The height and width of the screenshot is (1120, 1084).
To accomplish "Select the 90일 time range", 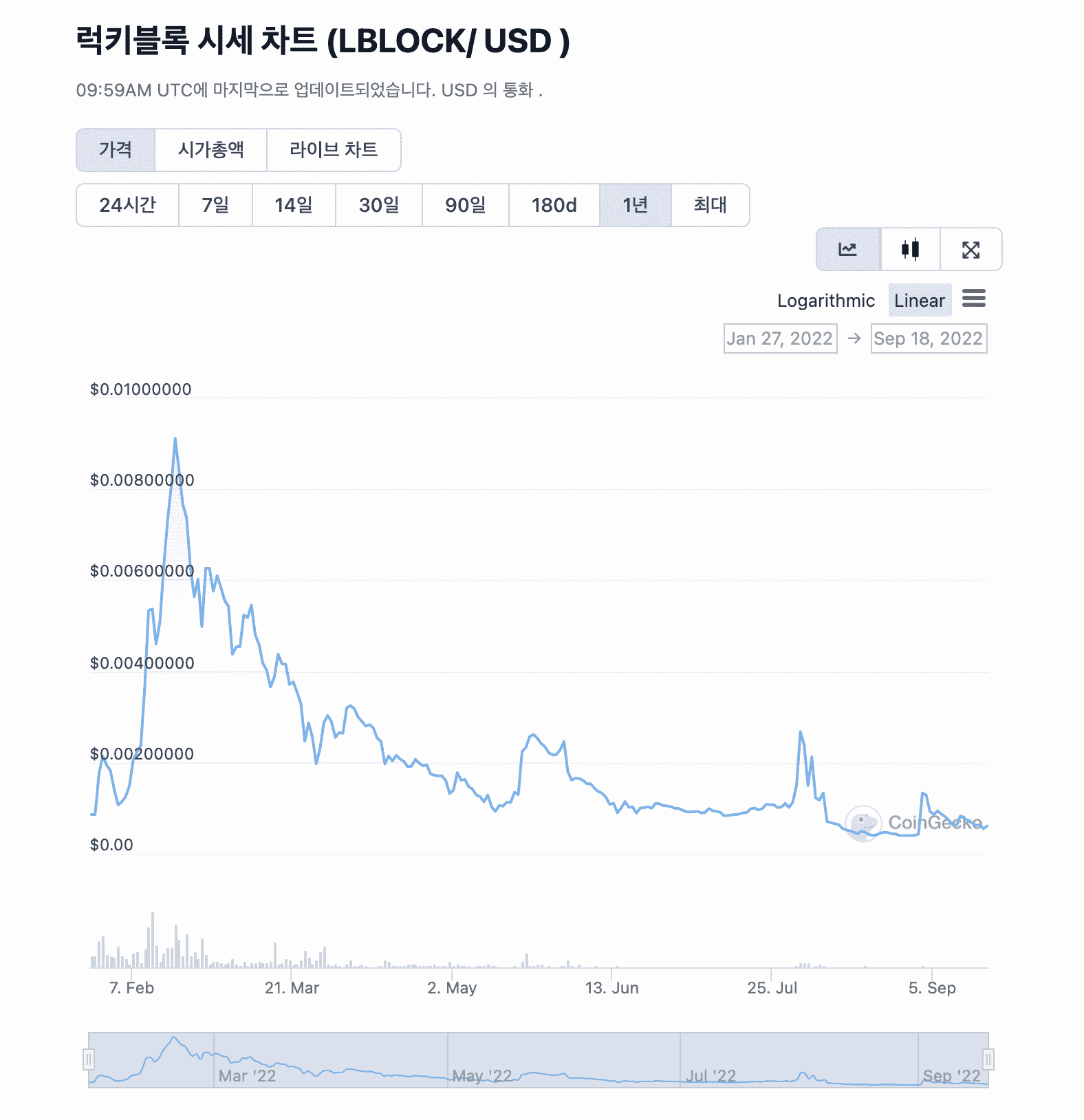I will 466,205.
